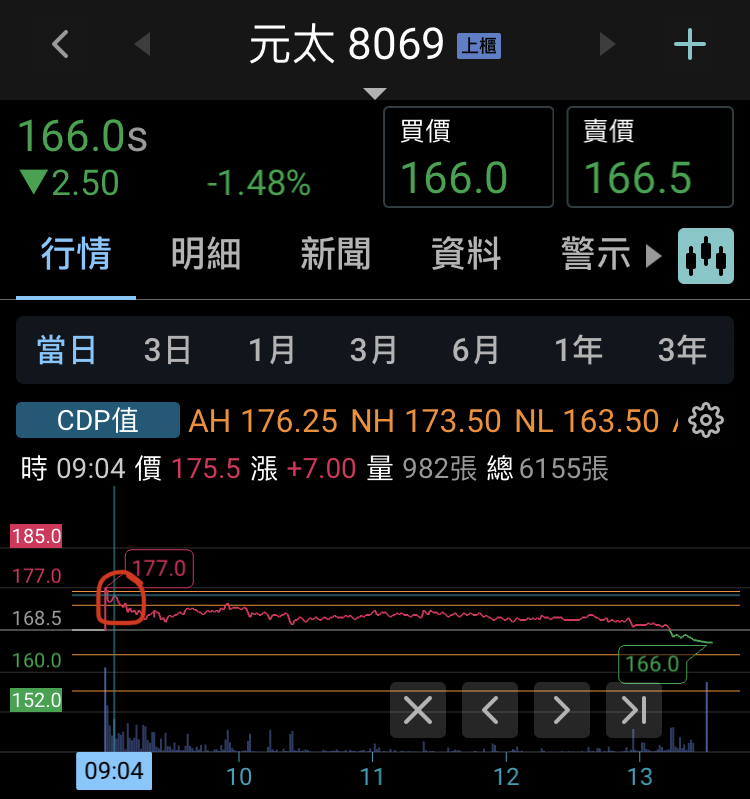The width and height of the screenshot is (750, 799).
Task: Open CDP值 indicator settings gear
Action: point(706,421)
